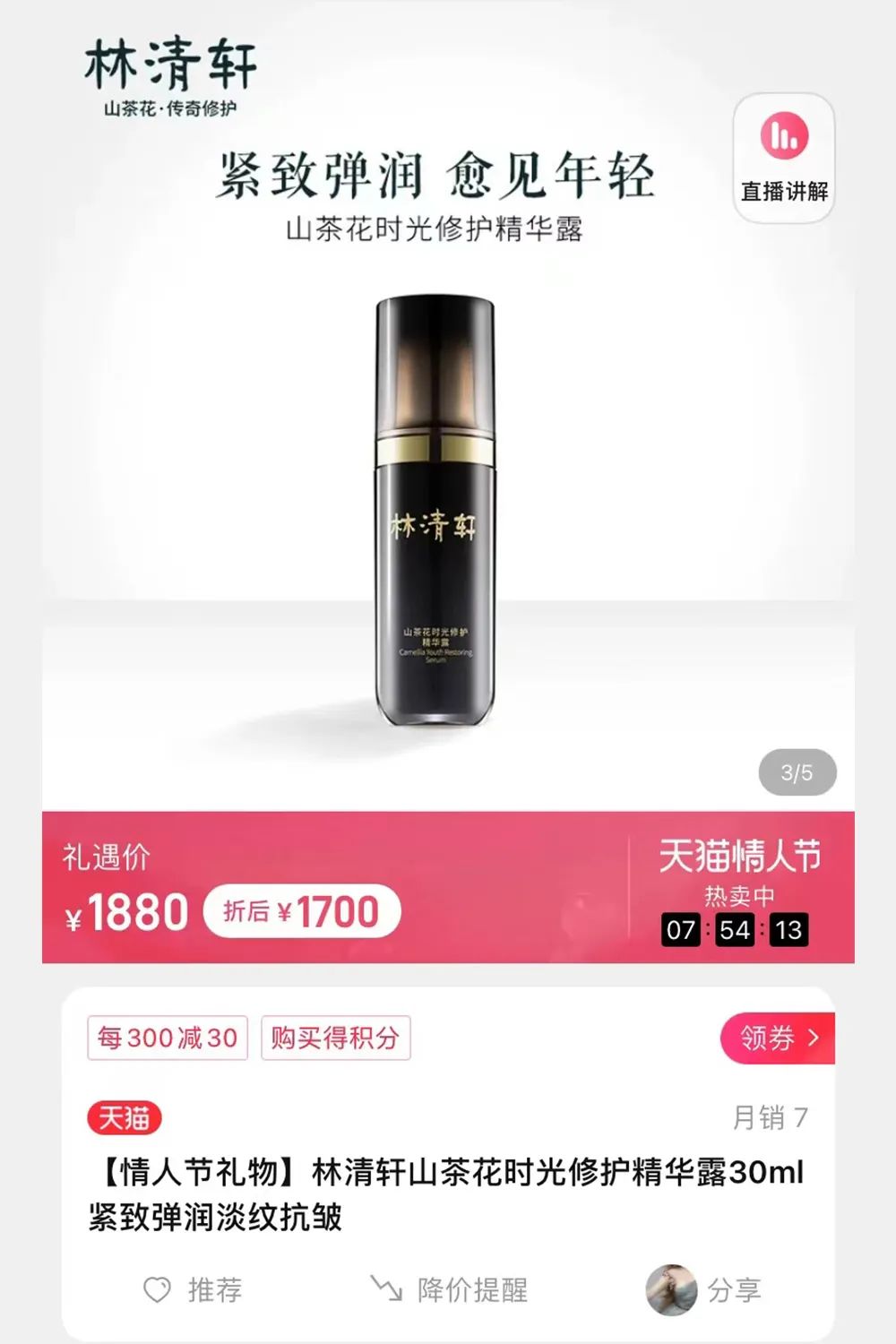Open the 直播讲解 live explanation button
This screenshot has height=1344, width=896.
[784, 158]
